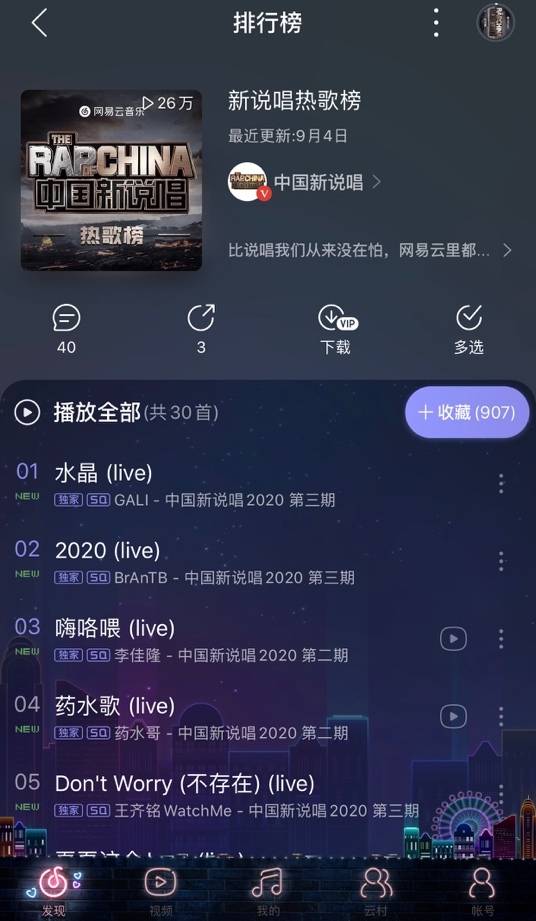
Task: Open the comments with 40 count
Action: pos(66,329)
